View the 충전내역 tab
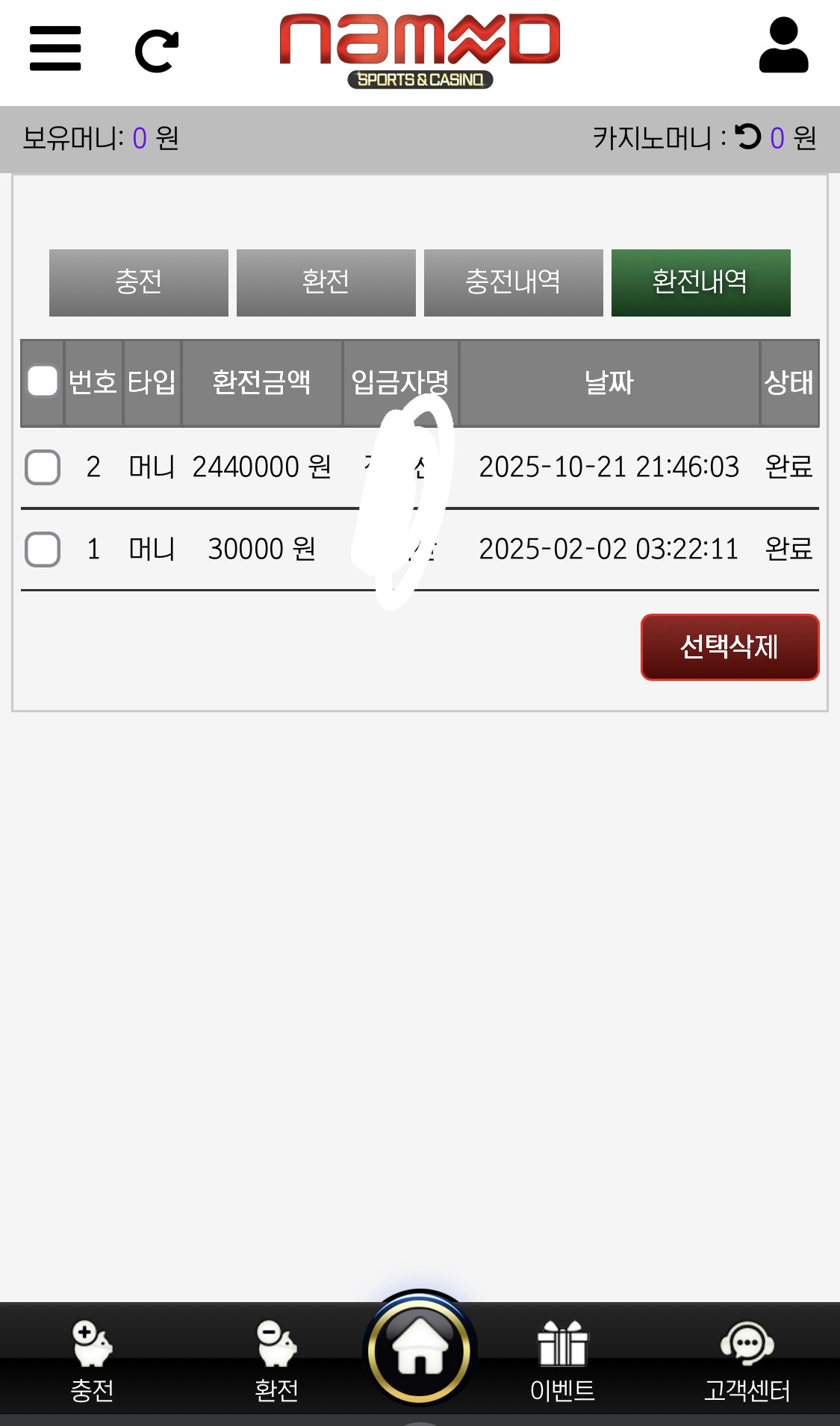The image size is (840, 1426). click(514, 282)
